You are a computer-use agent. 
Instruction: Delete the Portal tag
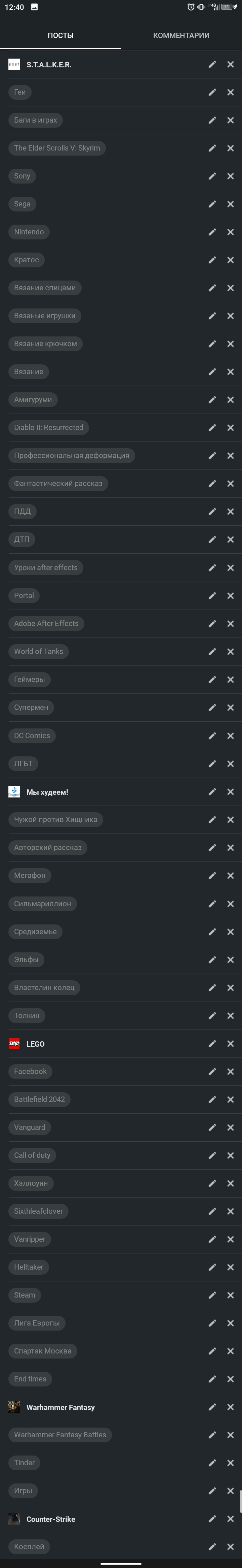231,595
